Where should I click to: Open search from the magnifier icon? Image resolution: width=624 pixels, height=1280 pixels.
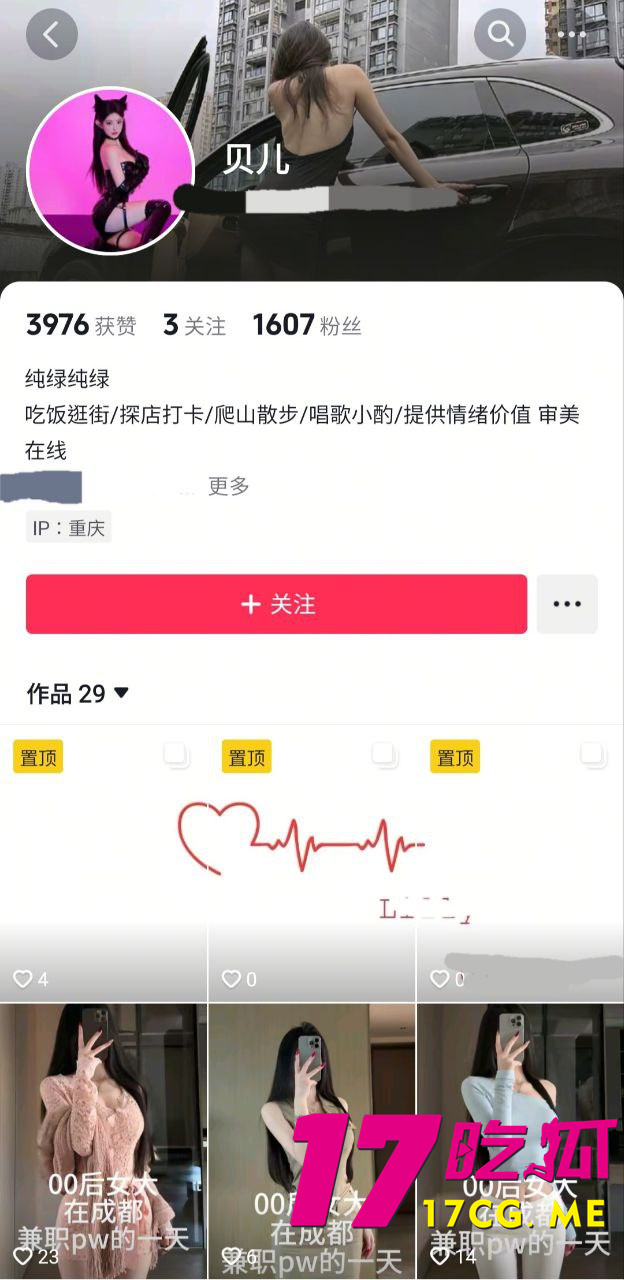[500, 35]
